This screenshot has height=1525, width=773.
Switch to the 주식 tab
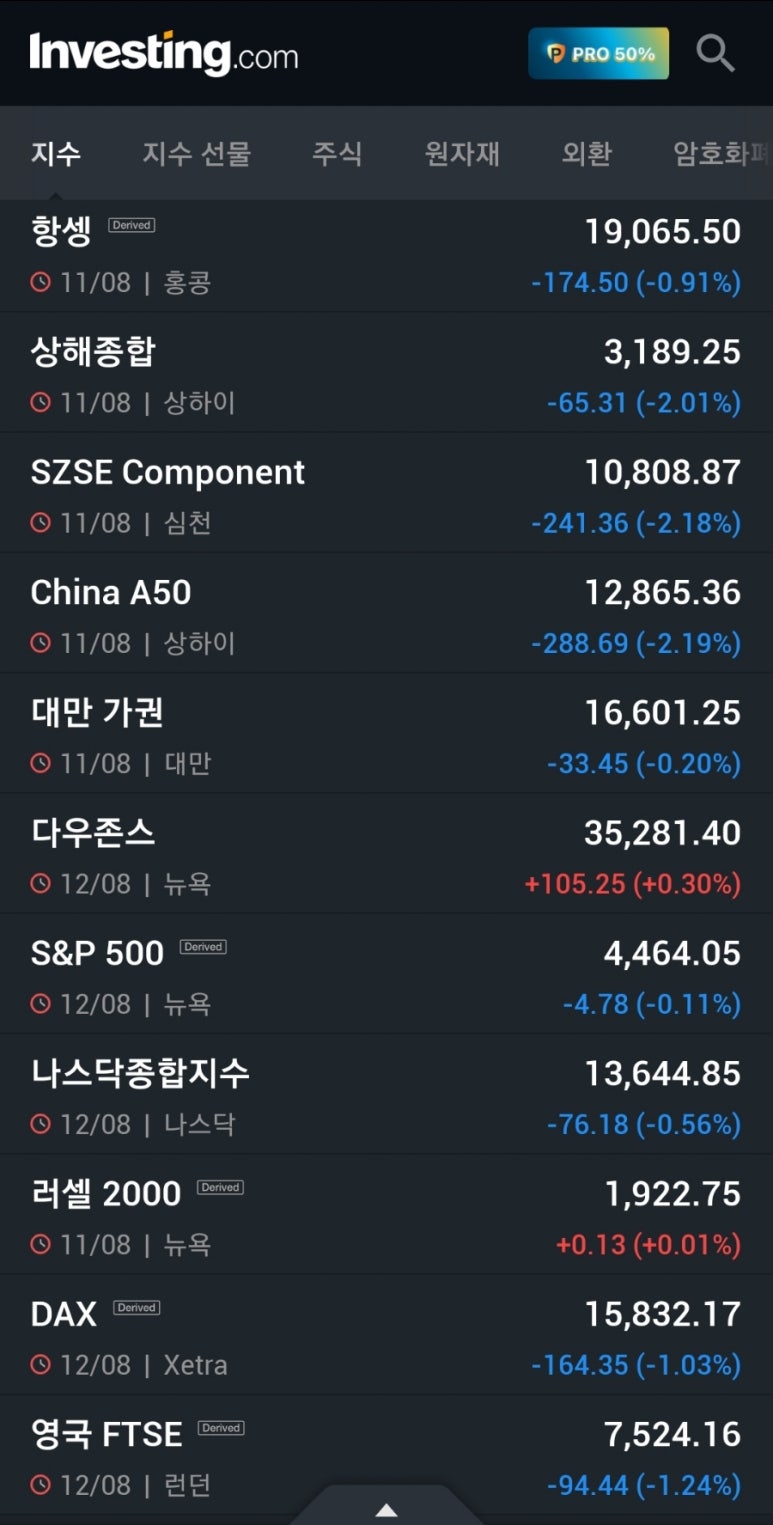coord(337,154)
